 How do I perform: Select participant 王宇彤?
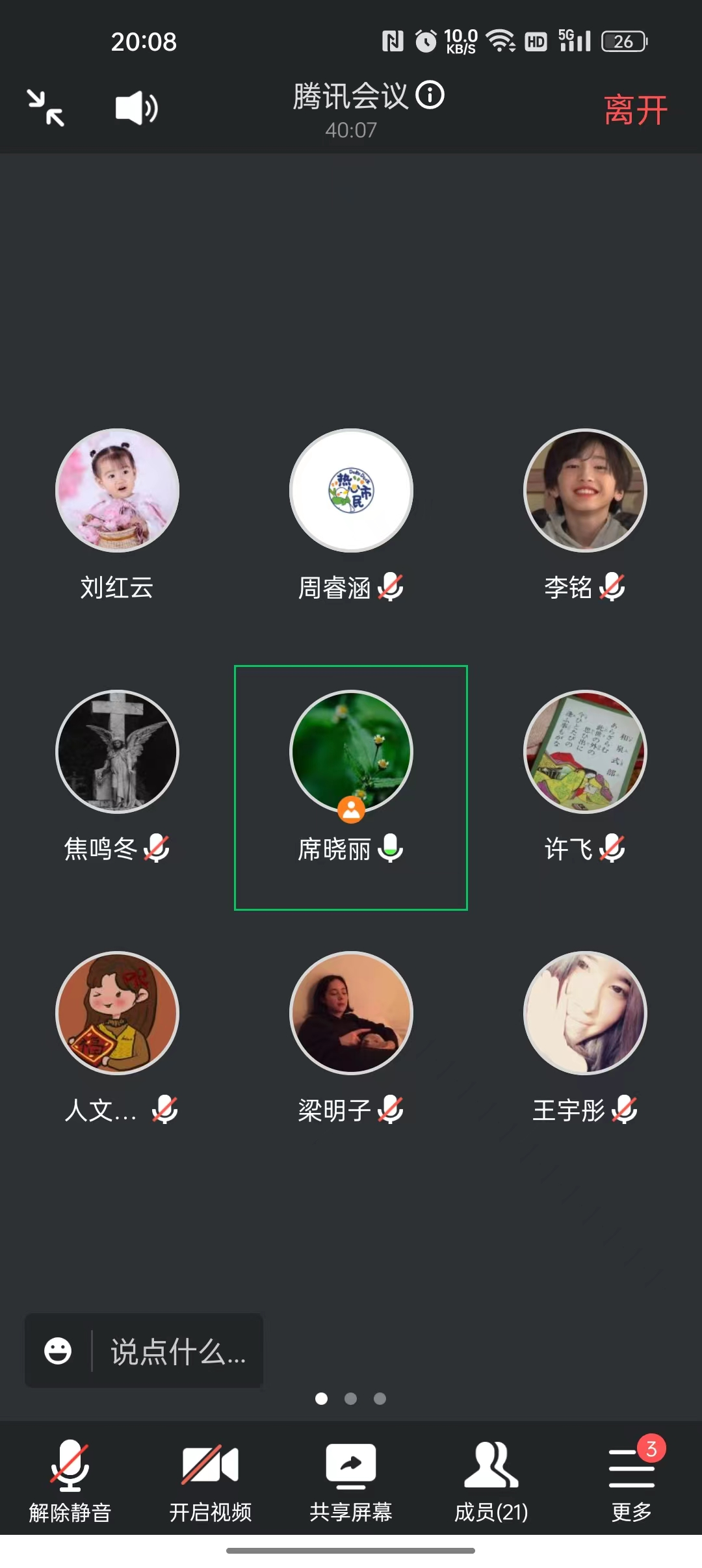(585, 1013)
